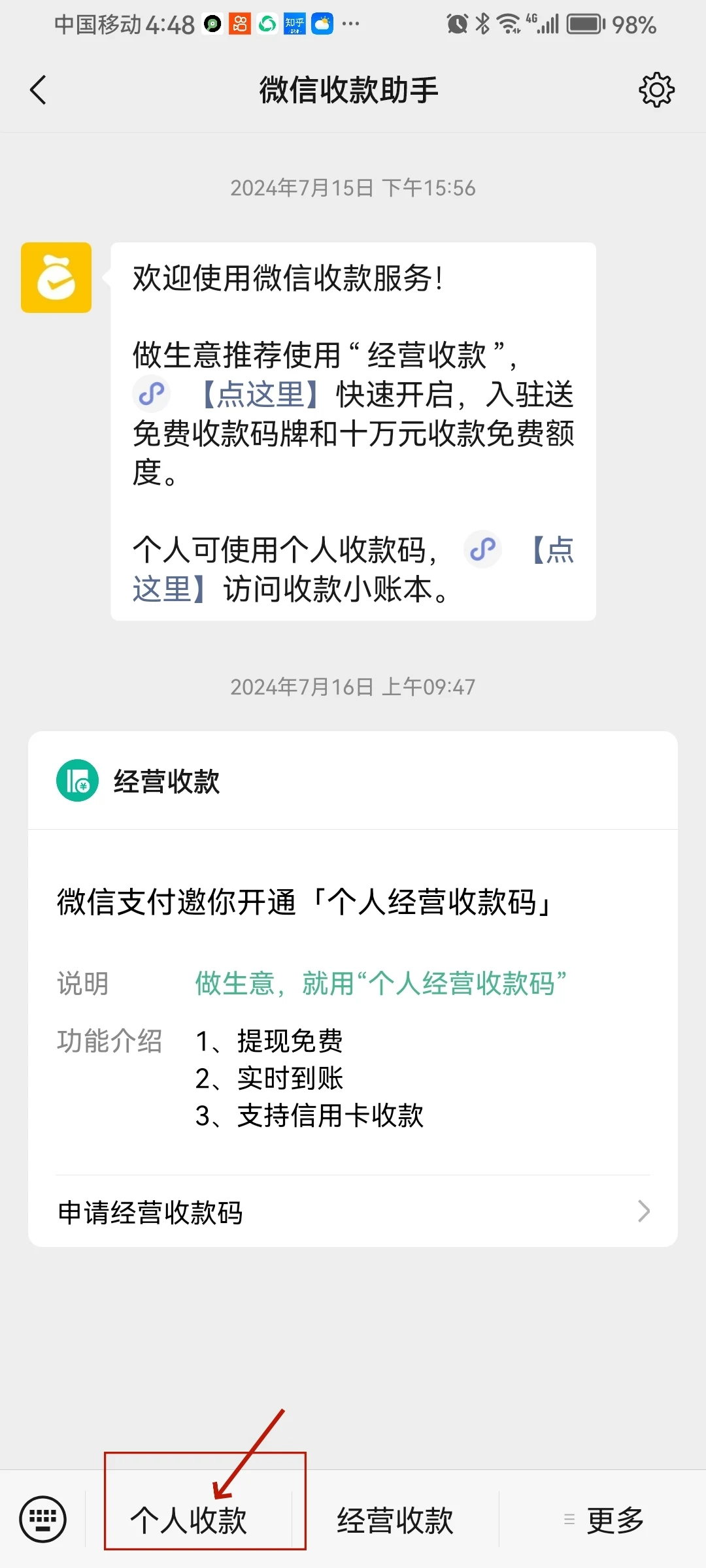
Task: Select the green 经营收款 card icon
Action: point(76,779)
